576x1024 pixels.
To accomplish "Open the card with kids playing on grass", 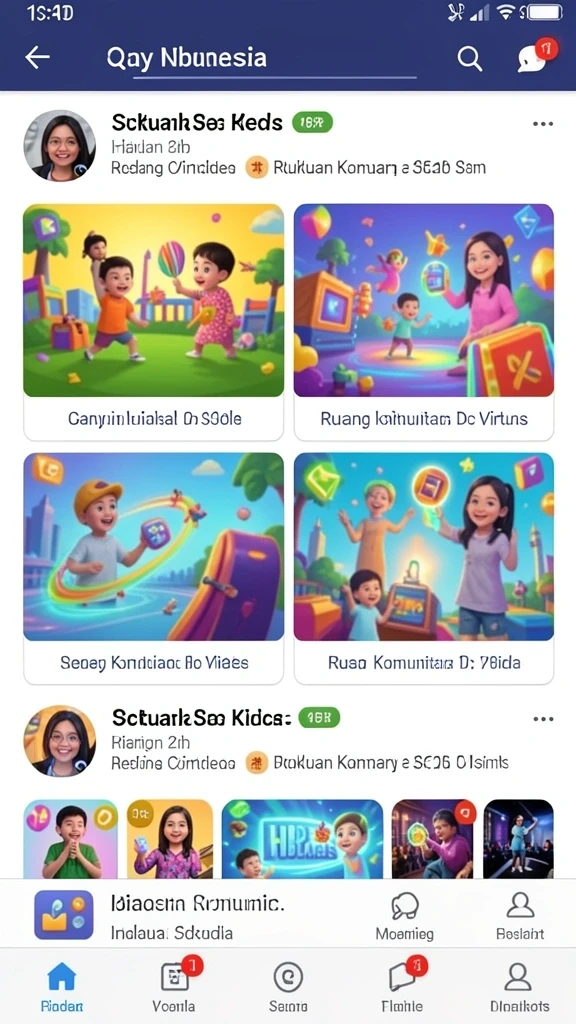I will point(153,322).
